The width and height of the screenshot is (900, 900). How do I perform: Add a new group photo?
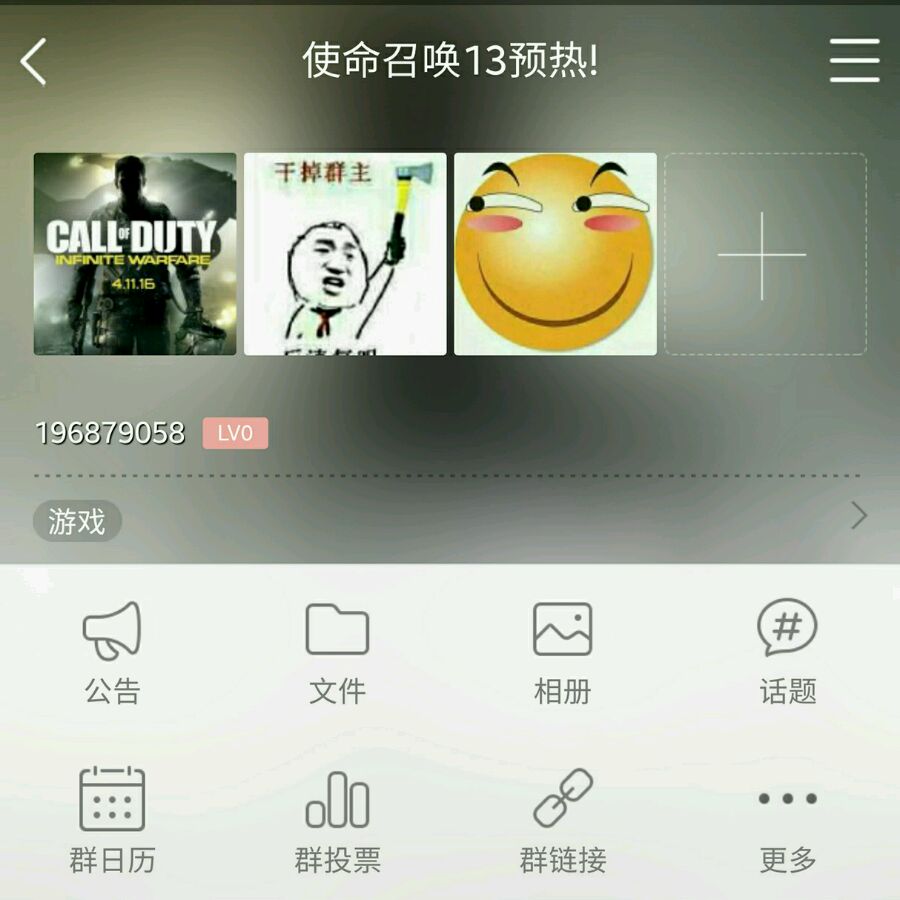pyautogui.click(x=765, y=254)
